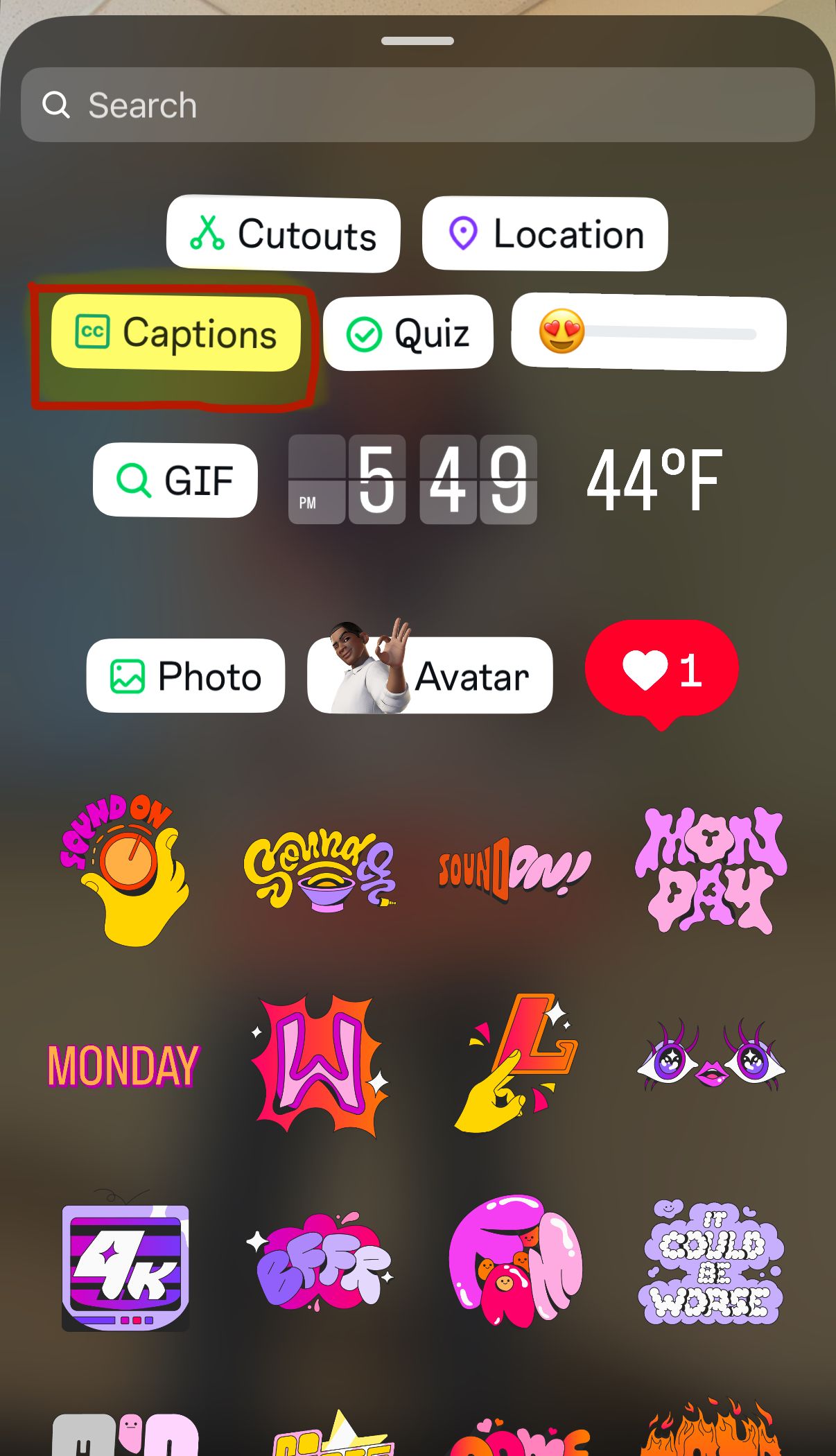Choose the pink Monday bubble-letter sticker

(x=711, y=870)
